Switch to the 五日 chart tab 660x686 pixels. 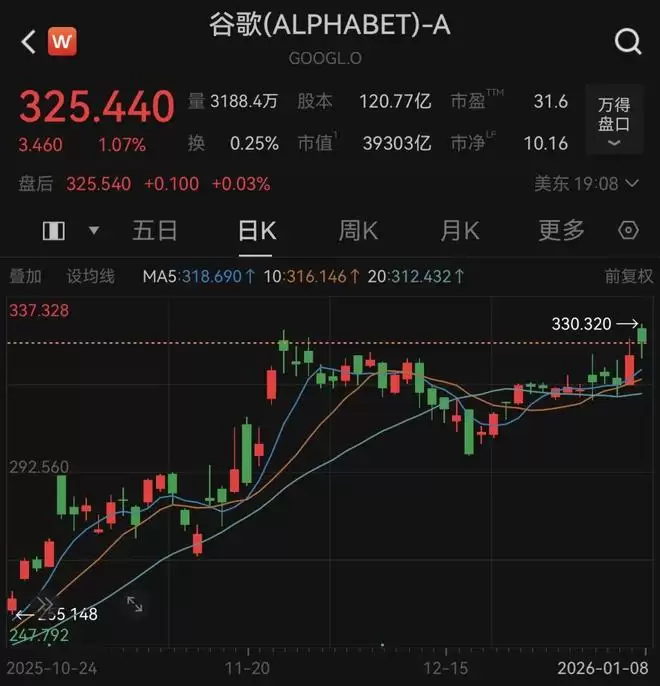point(155,231)
